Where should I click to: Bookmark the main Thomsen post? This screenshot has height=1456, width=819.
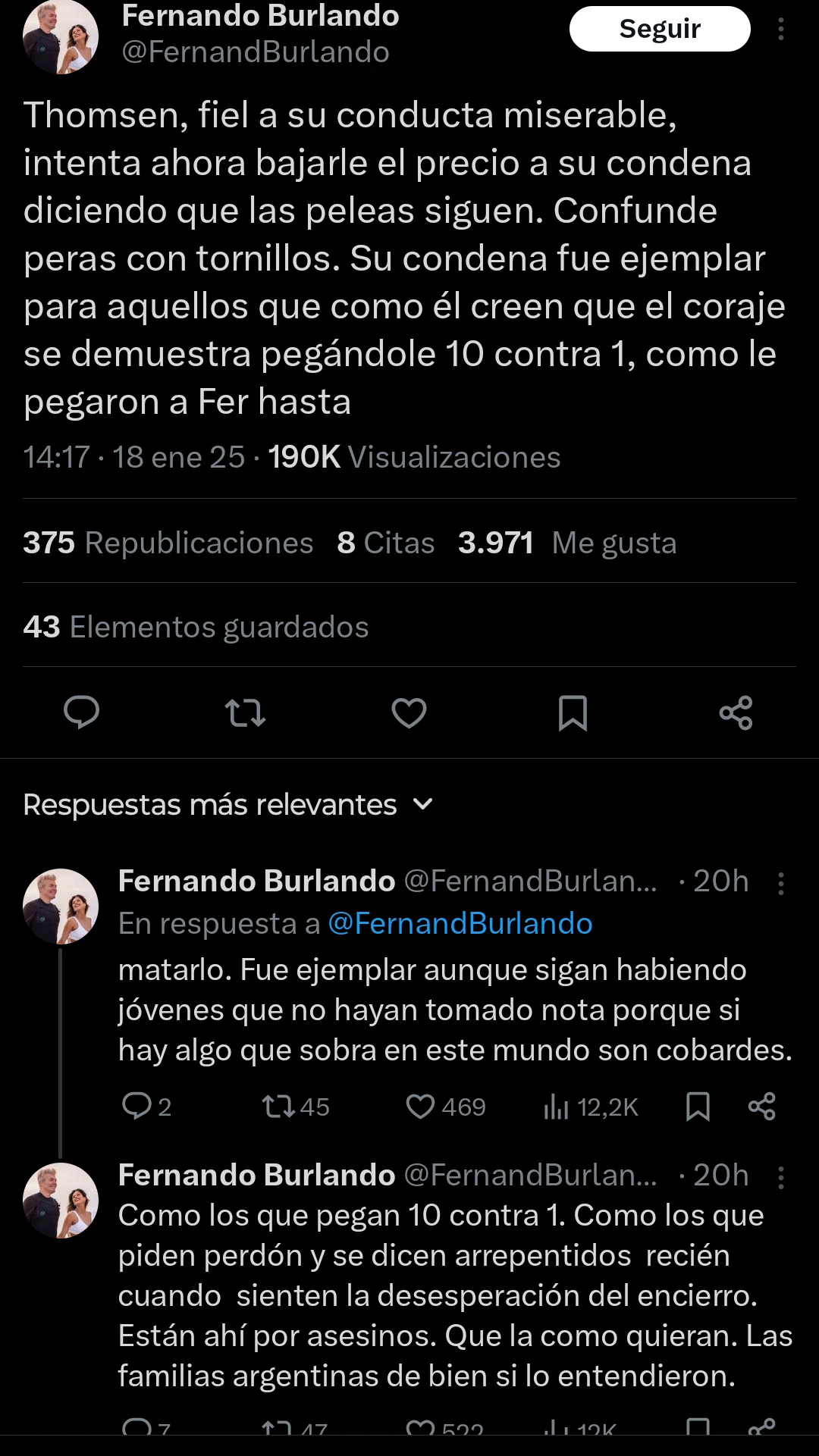tap(573, 712)
